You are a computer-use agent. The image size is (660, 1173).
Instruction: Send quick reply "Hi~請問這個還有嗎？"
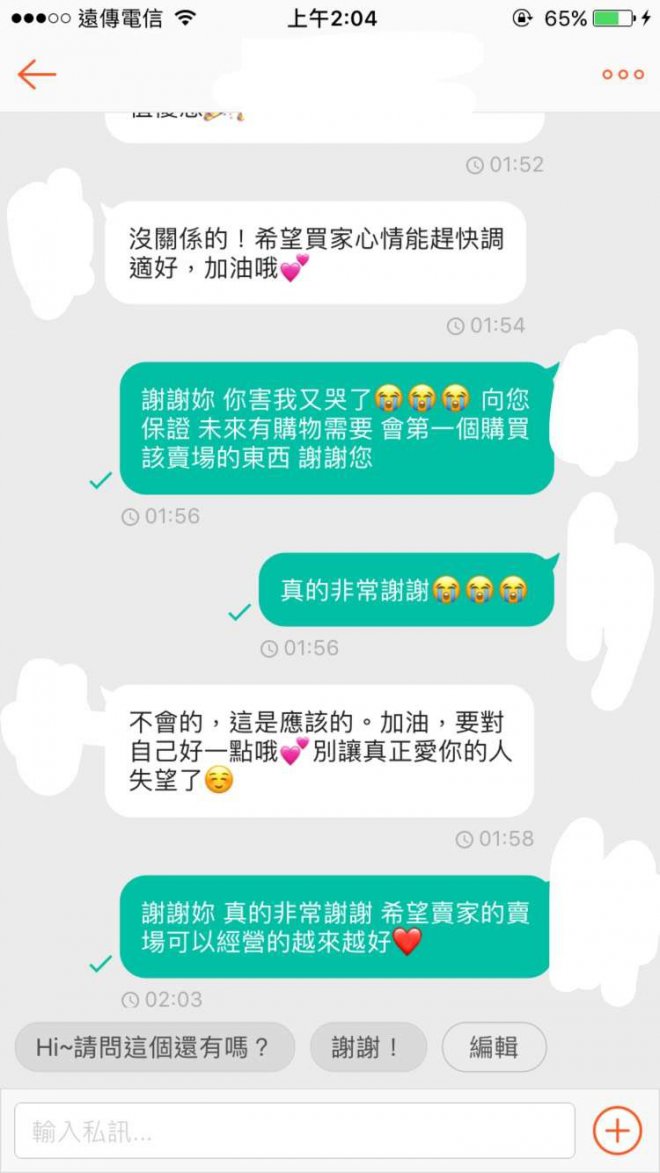click(x=154, y=1047)
